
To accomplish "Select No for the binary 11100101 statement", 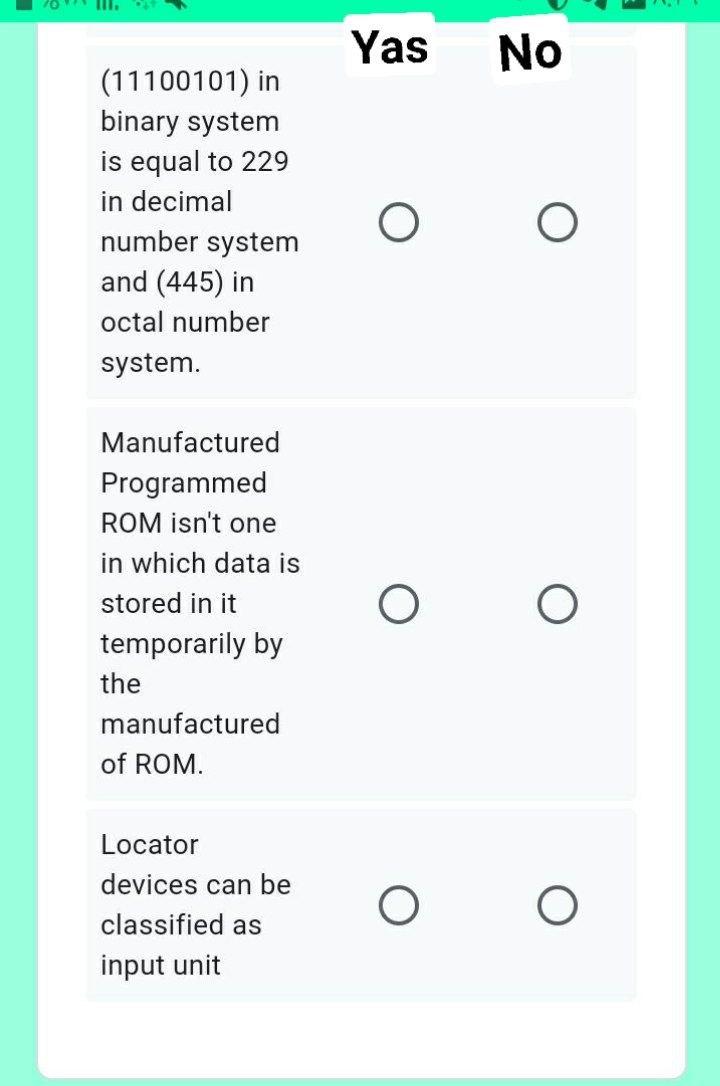I will (x=557, y=222).
